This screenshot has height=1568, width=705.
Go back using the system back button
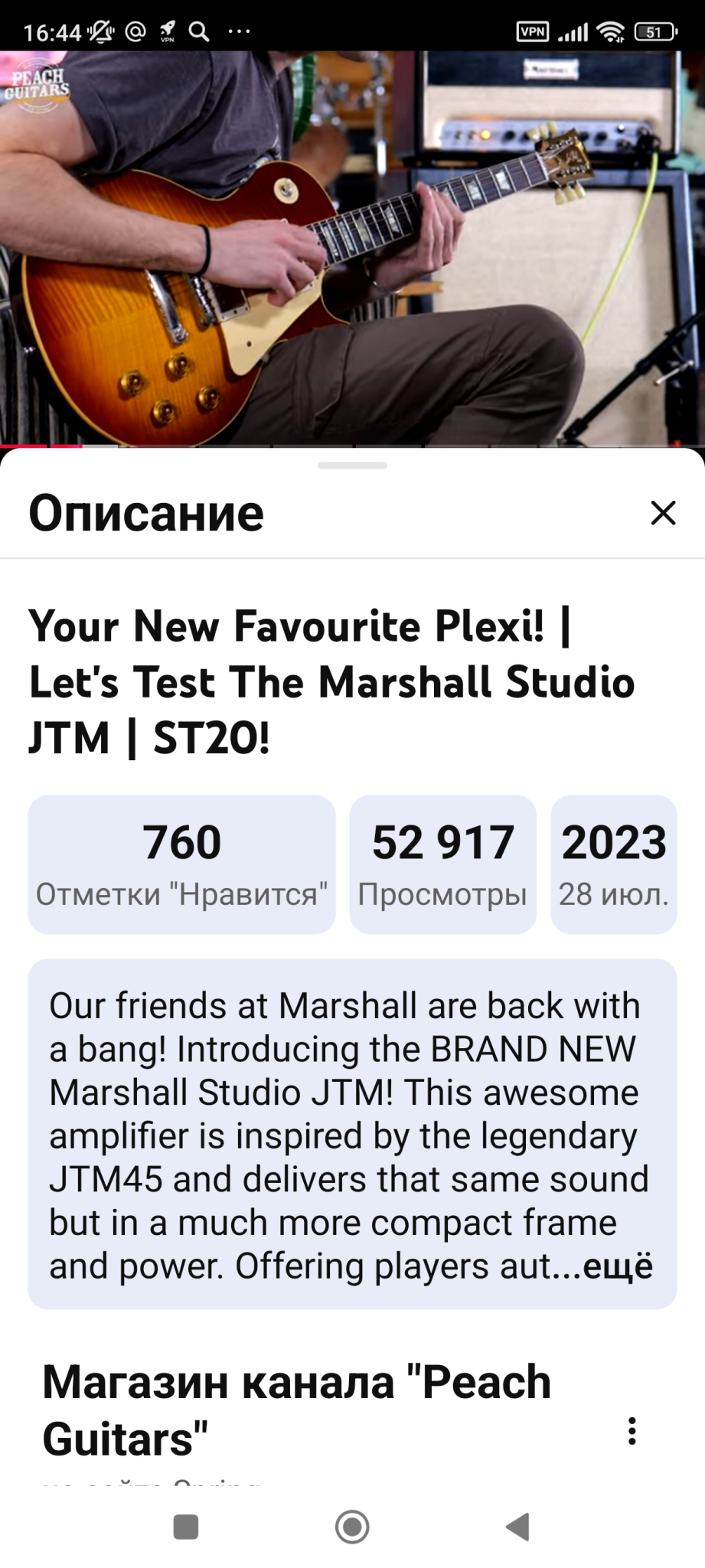coord(518,1526)
